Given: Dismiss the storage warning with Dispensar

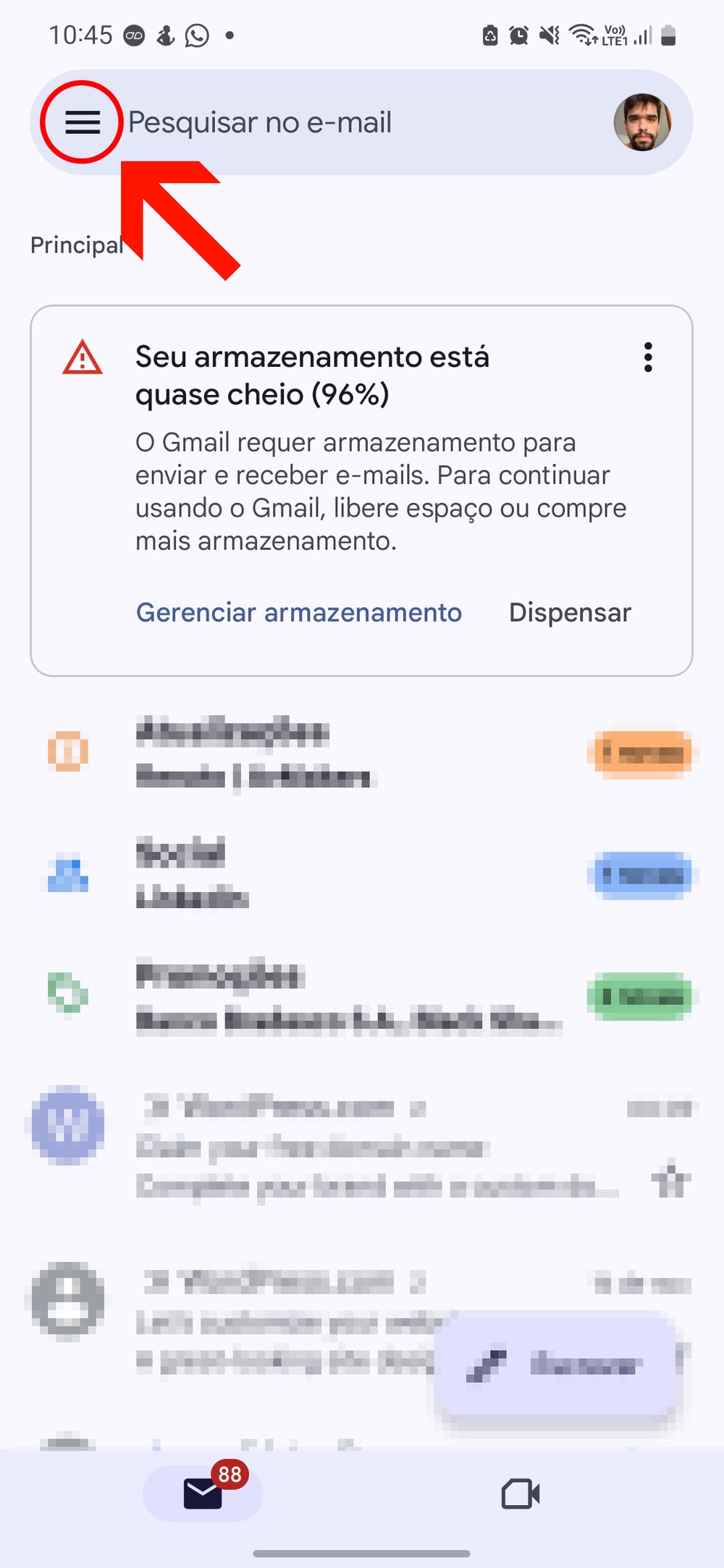Looking at the screenshot, I should [570, 612].
